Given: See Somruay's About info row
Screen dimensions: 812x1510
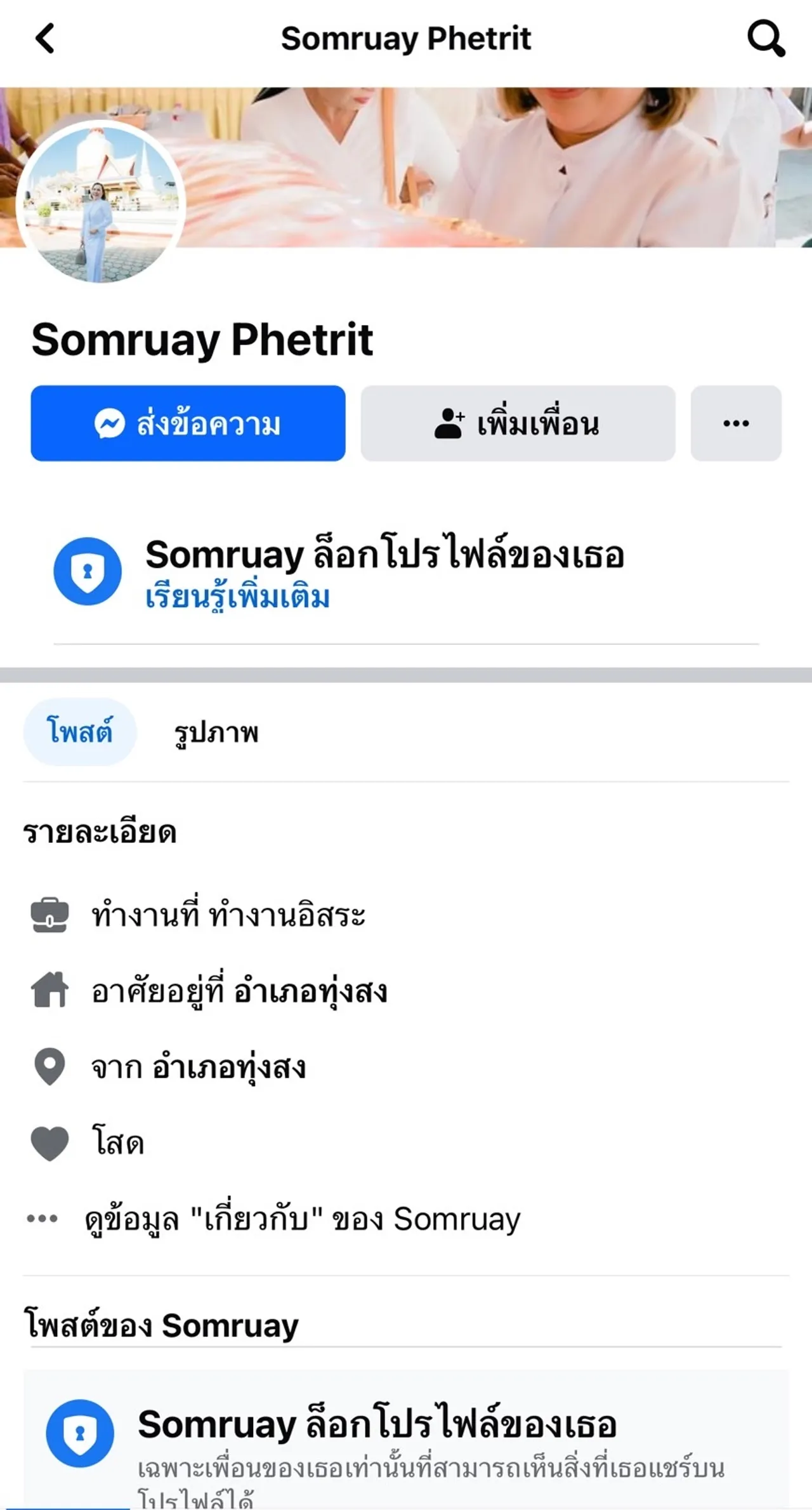Looking at the screenshot, I should point(302,1219).
